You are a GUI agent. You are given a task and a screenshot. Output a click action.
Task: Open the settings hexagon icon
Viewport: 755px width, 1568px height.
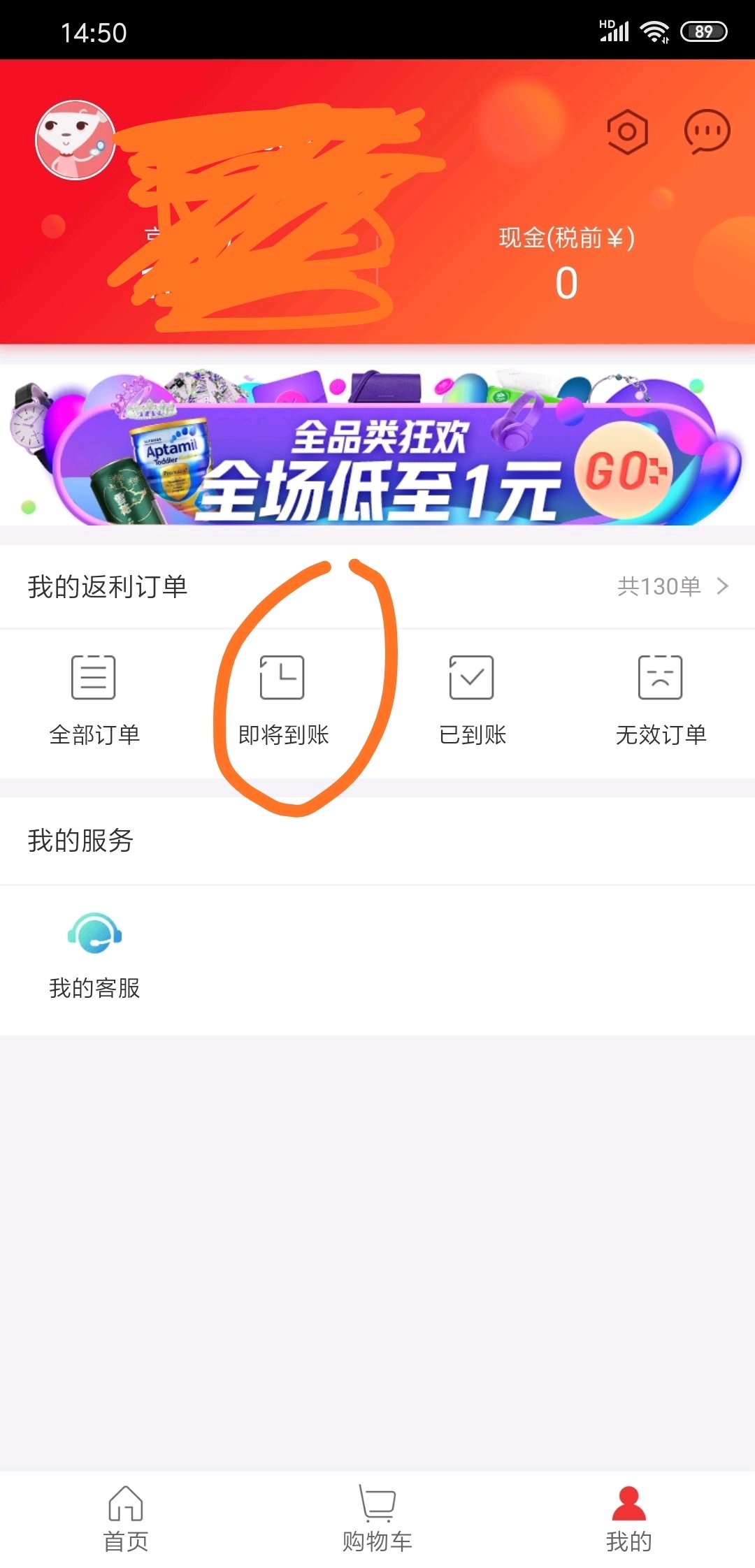pyautogui.click(x=627, y=131)
